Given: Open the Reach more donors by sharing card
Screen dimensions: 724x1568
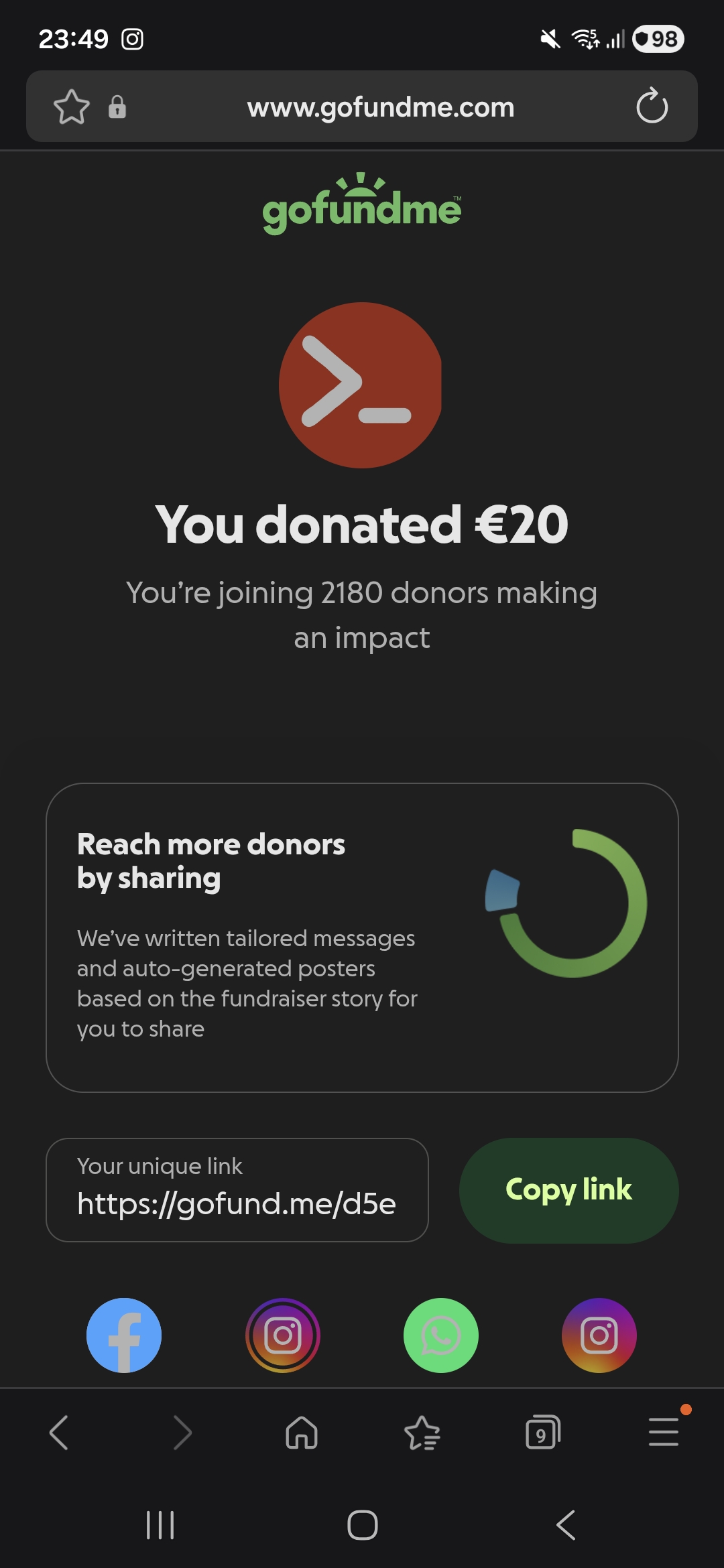Looking at the screenshot, I should pyautogui.click(x=362, y=937).
